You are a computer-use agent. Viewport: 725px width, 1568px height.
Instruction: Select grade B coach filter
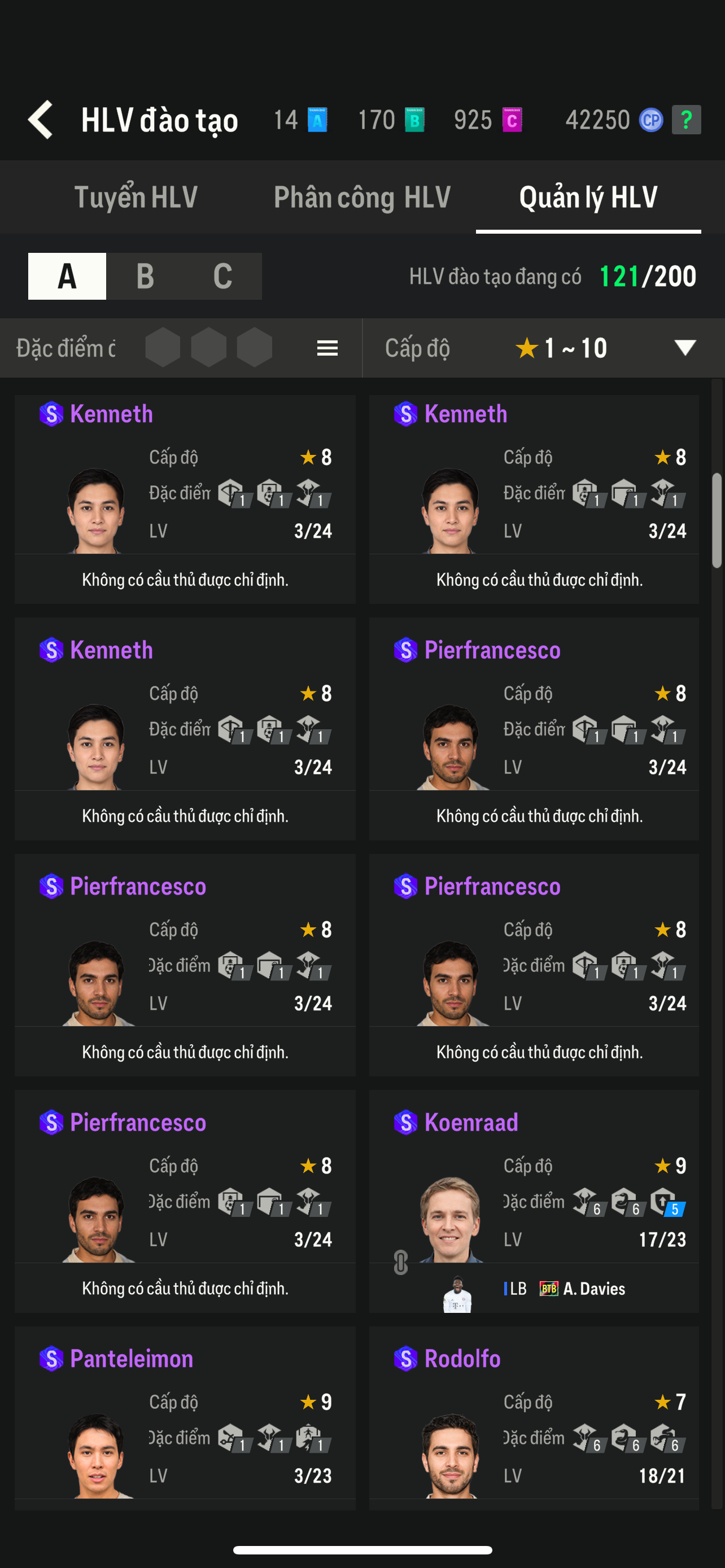click(145, 277)
